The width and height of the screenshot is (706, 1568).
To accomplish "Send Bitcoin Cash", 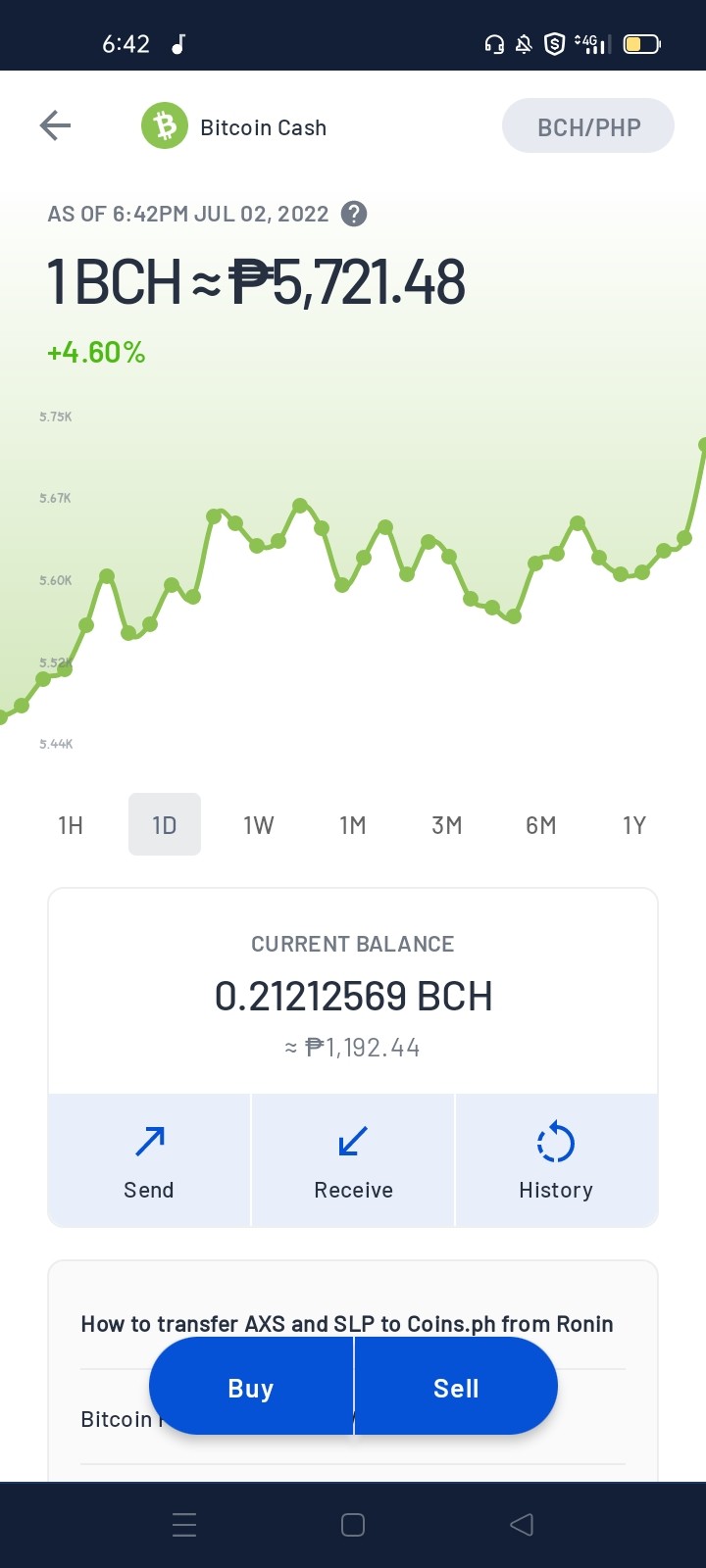I will 149,1160.
